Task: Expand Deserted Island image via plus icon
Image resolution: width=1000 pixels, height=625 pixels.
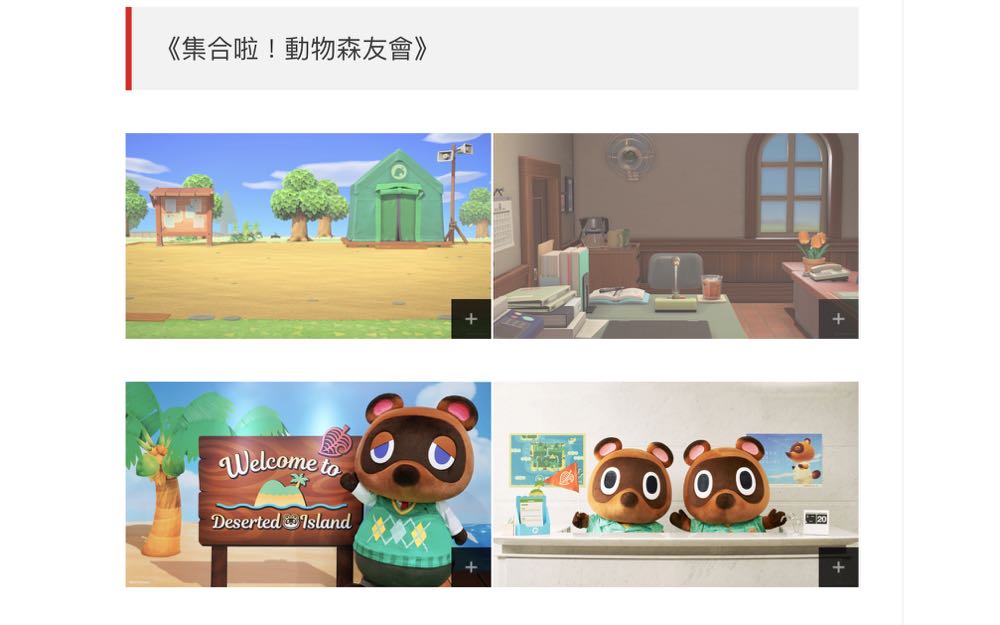Action: [471, 567]
